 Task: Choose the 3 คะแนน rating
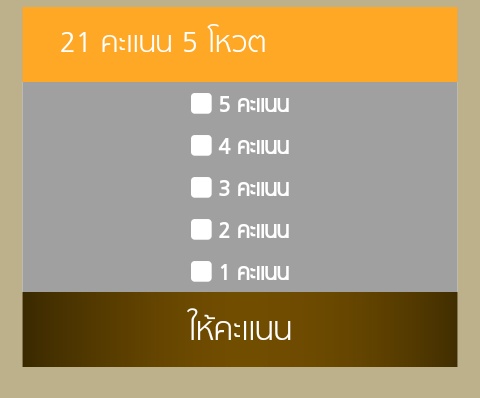pyautogui.click(x=201, y=188)
